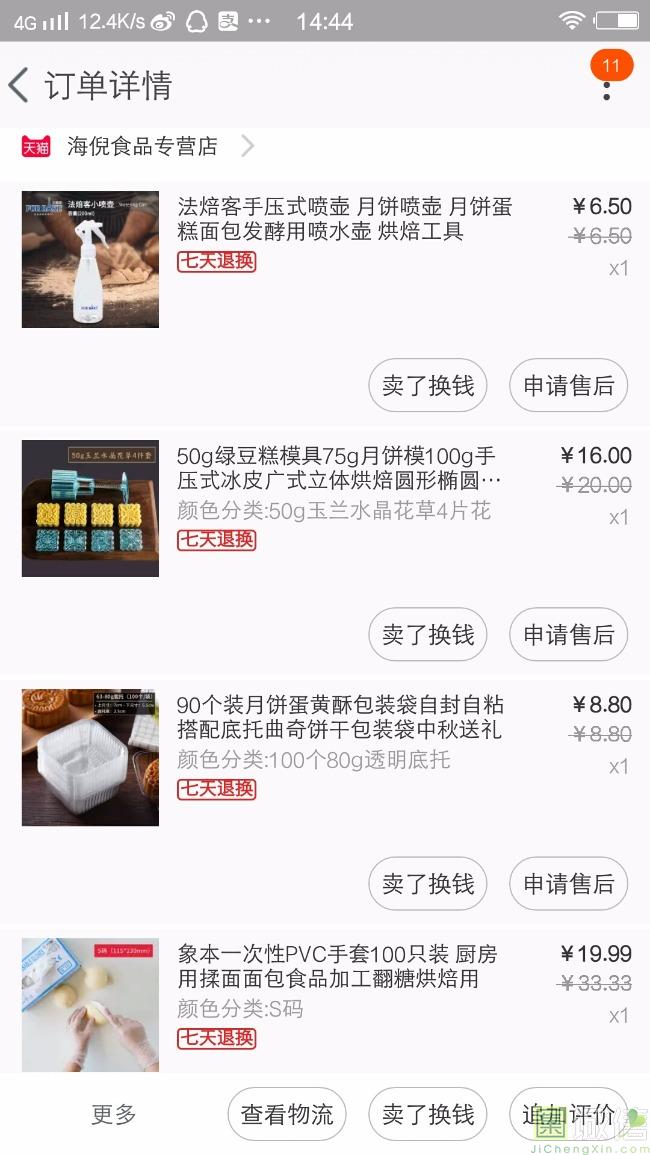Tap 卖了换钱 in the bottom bar
Viewport: 650px width, 1155px height.
click(x=428, y=1114)
